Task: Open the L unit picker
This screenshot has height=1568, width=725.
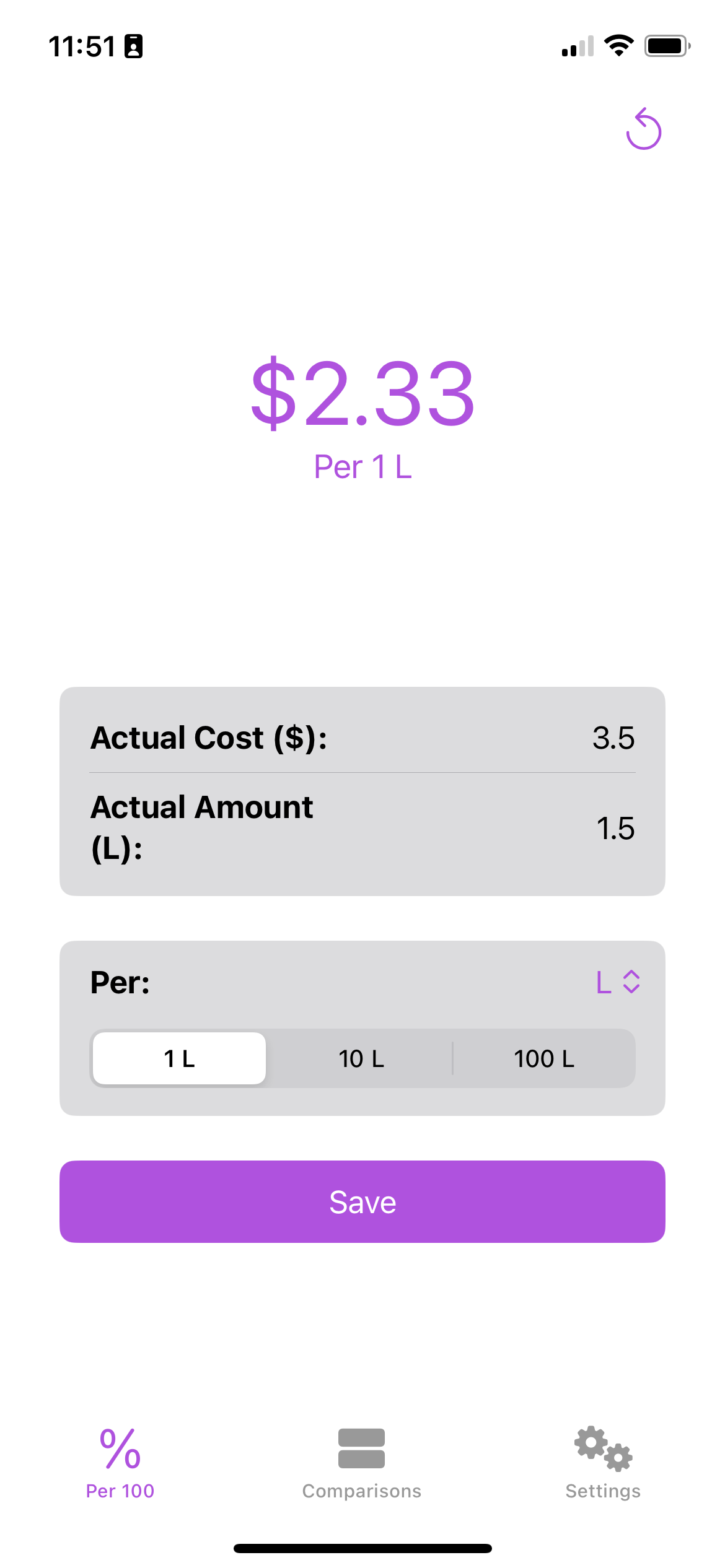Action: tap(618, 982)
